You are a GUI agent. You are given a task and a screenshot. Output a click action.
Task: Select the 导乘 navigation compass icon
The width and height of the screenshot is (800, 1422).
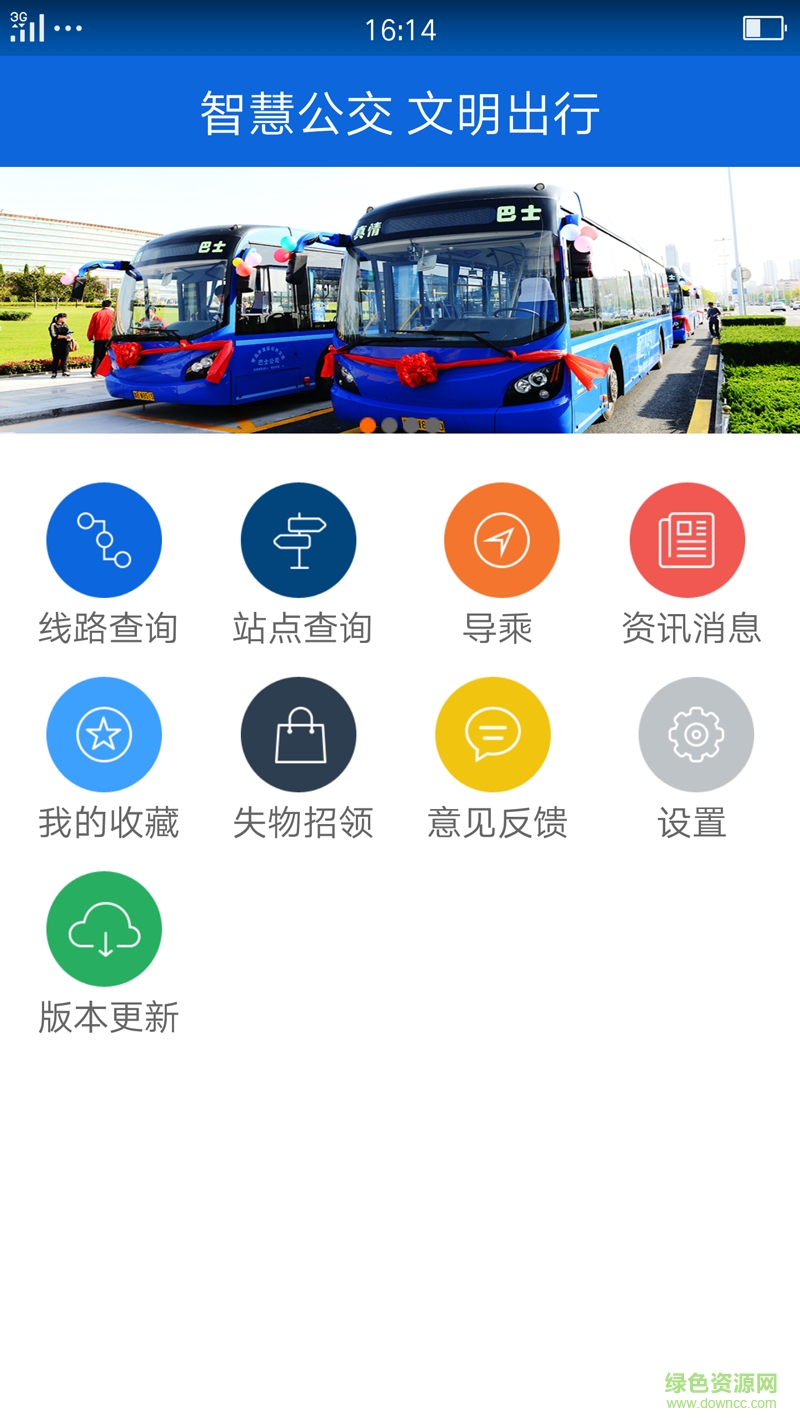pos(501,538)
